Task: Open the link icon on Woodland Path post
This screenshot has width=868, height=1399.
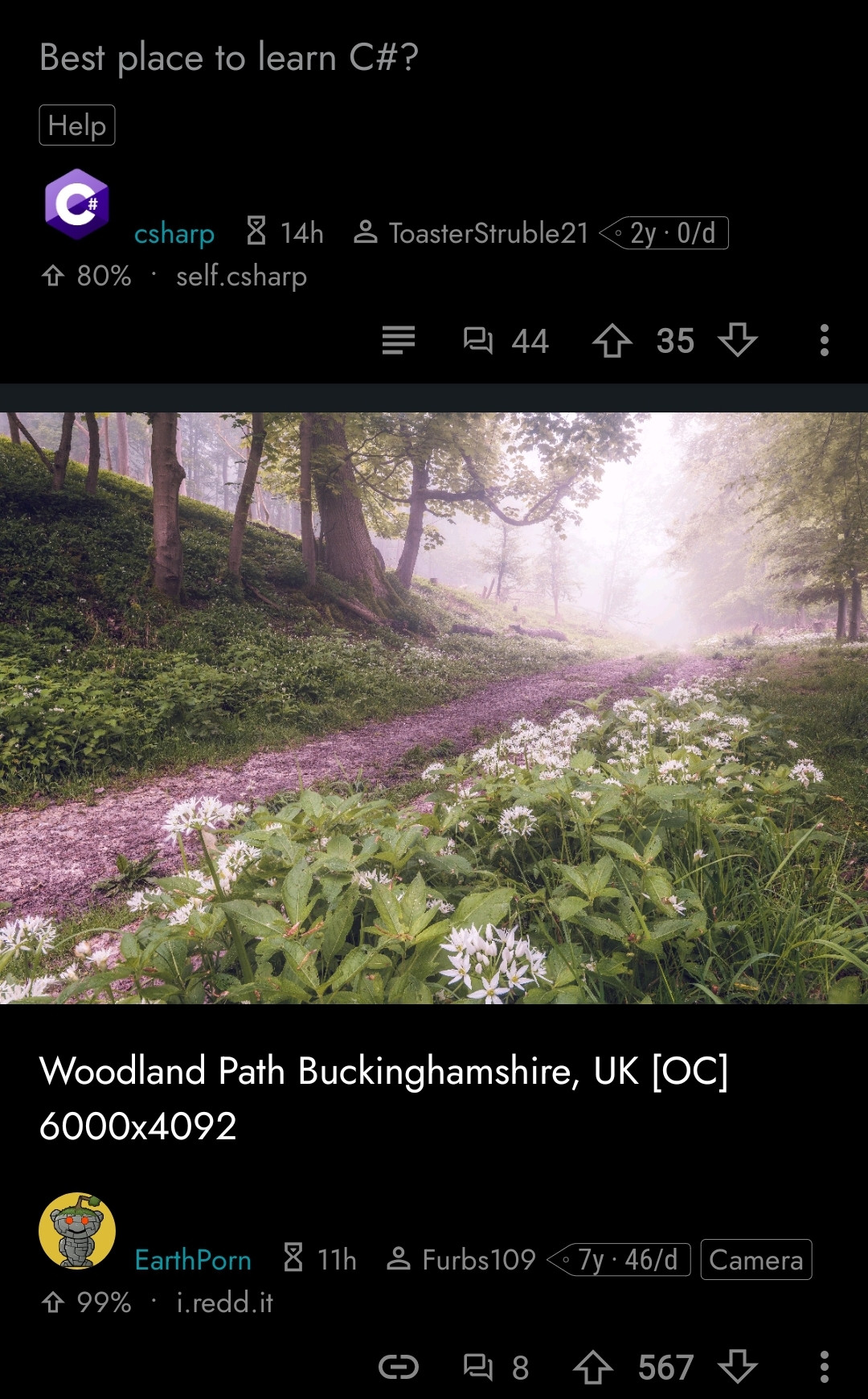Action: pyautogui.click(x=399, y=1367)
